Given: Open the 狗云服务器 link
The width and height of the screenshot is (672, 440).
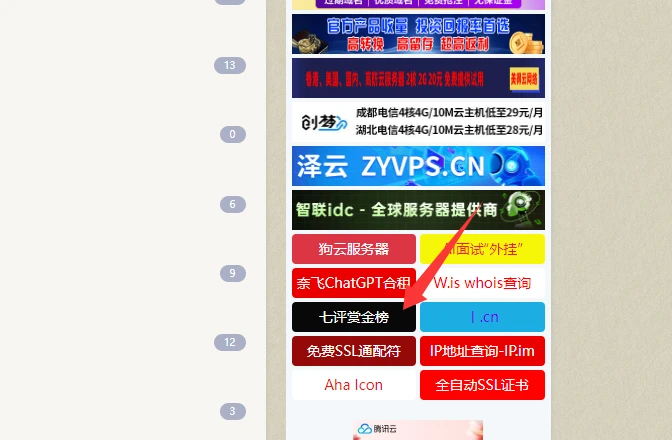Looking at the screenshot, I should (354, 249).
